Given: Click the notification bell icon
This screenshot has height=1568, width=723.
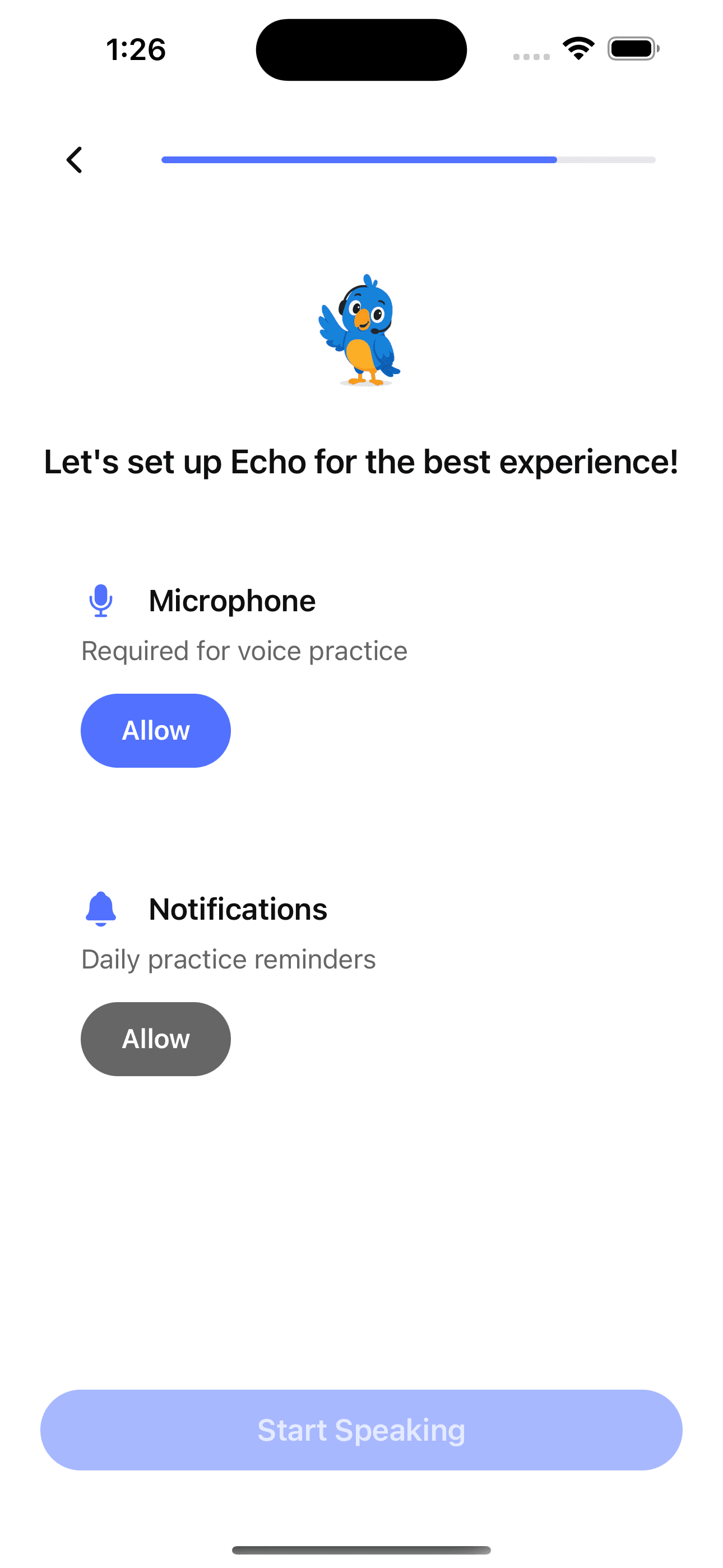Looking at the screenshot, I should [x=101, y=910].
